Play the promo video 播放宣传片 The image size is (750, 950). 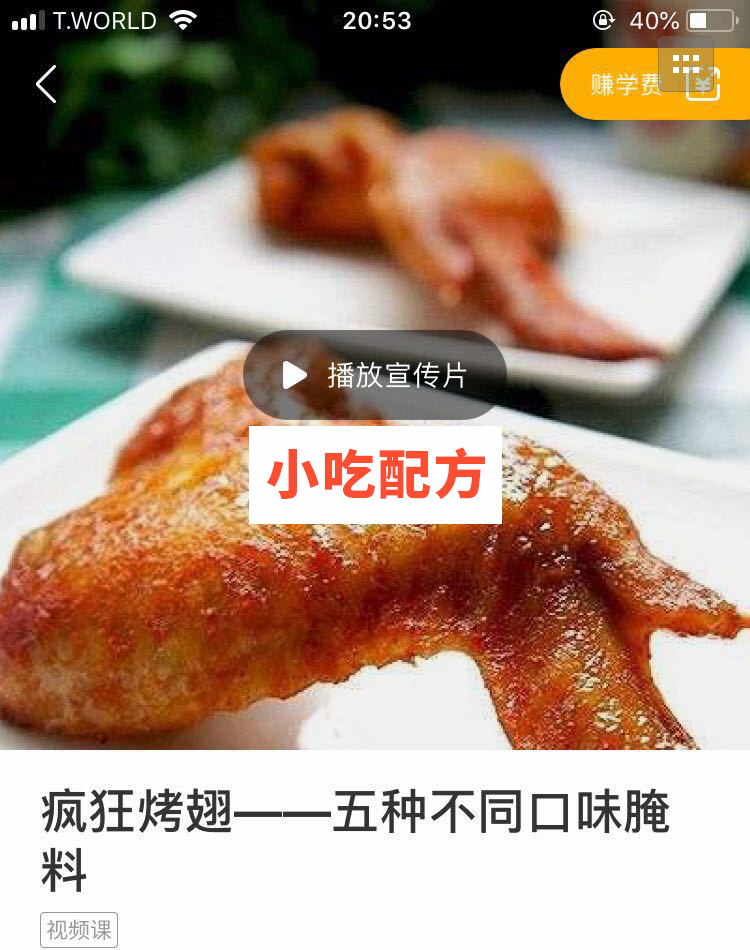375,375
